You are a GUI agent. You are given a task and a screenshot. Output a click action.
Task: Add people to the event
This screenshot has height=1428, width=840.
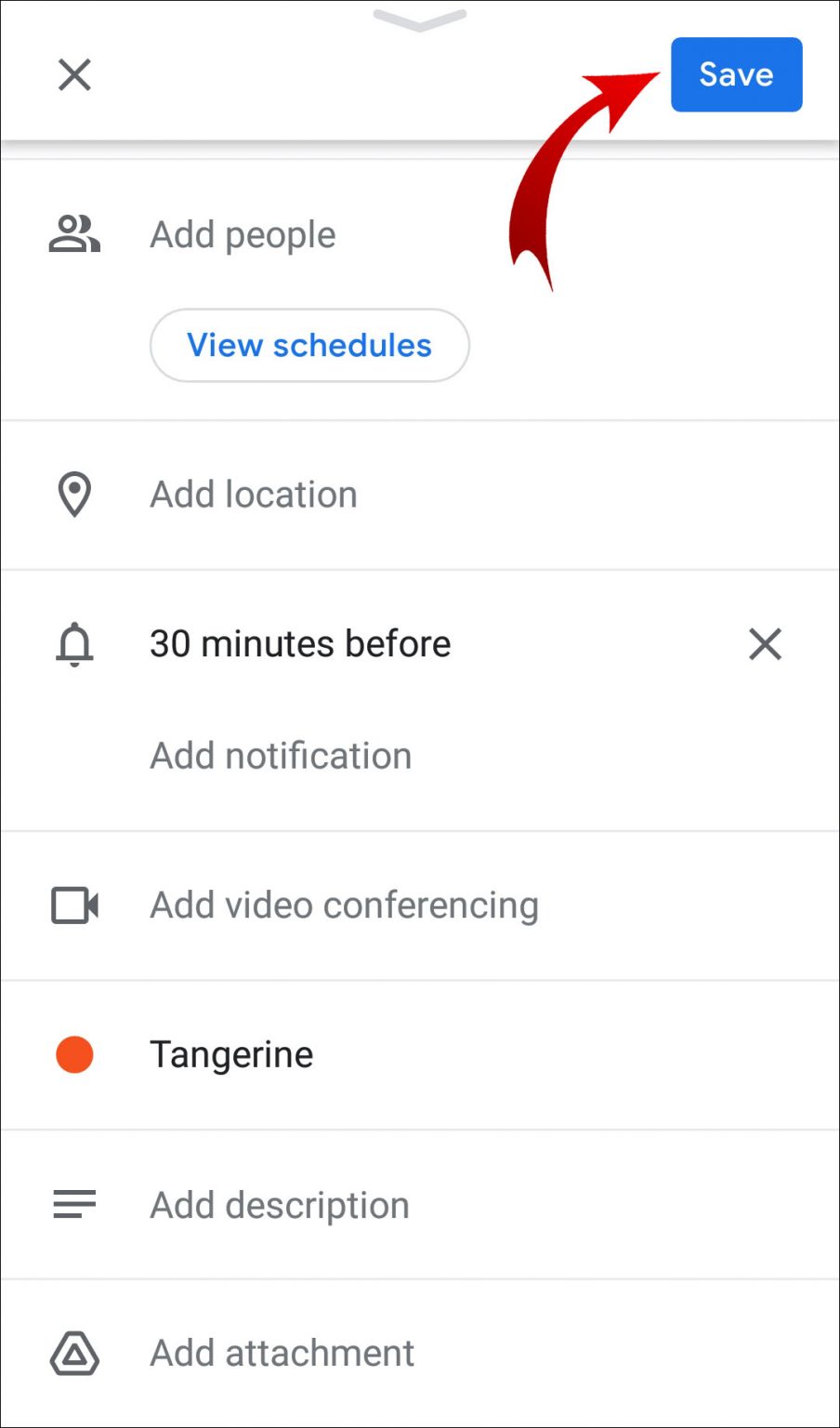click(x=243, y=235)
